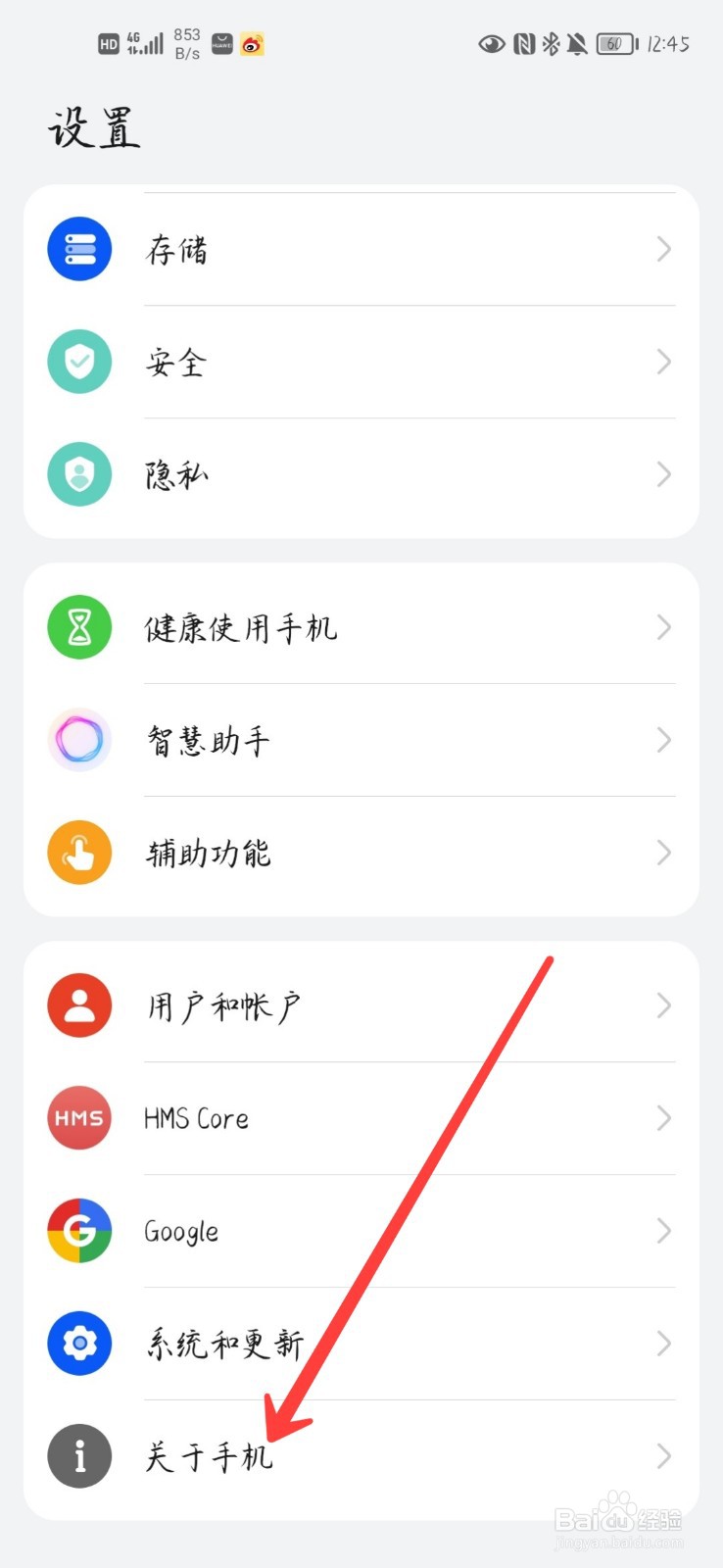Expand the 关于手机 row chevron
Image resolution: width=723 pixels, height=1568 pixels.
(664, 1456)
